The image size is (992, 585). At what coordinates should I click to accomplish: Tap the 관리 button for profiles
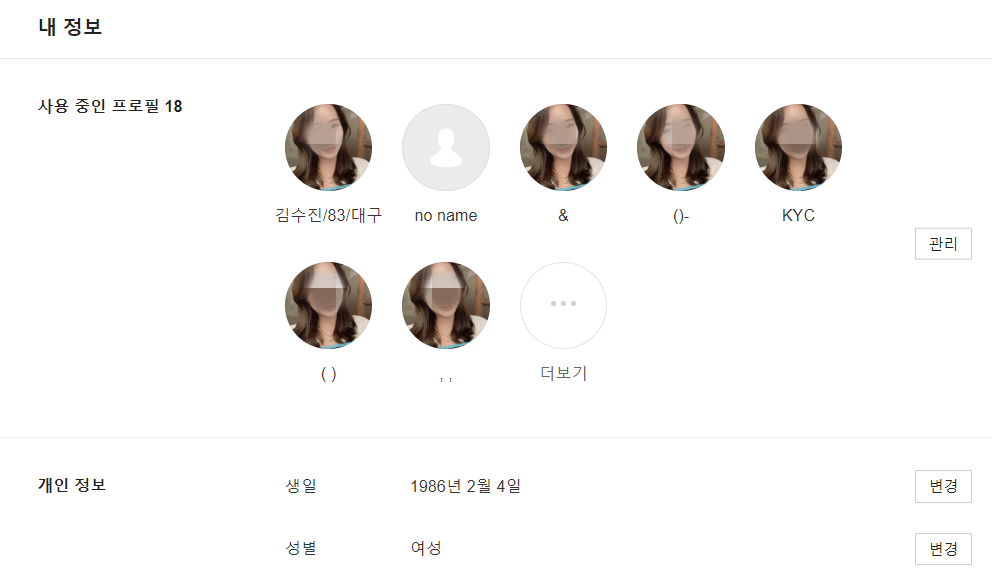click(942, 244)
